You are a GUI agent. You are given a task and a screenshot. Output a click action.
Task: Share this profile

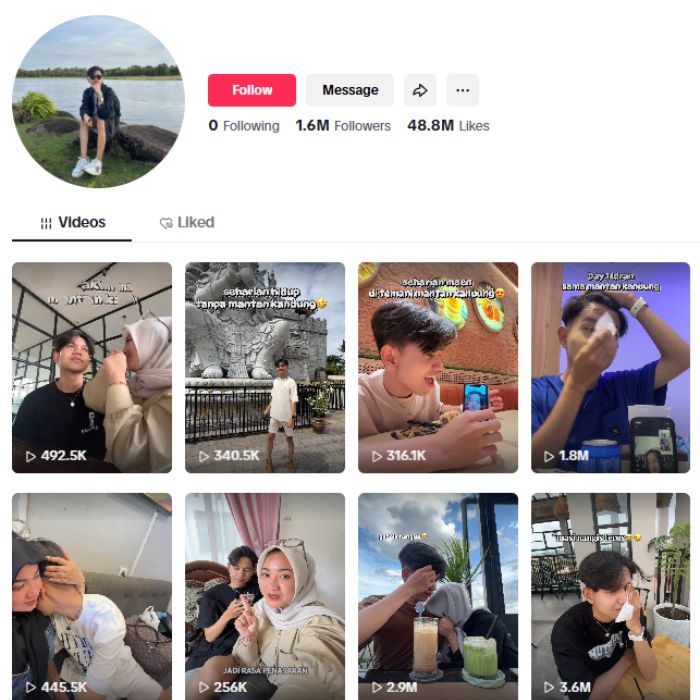[x=420, y=90]
